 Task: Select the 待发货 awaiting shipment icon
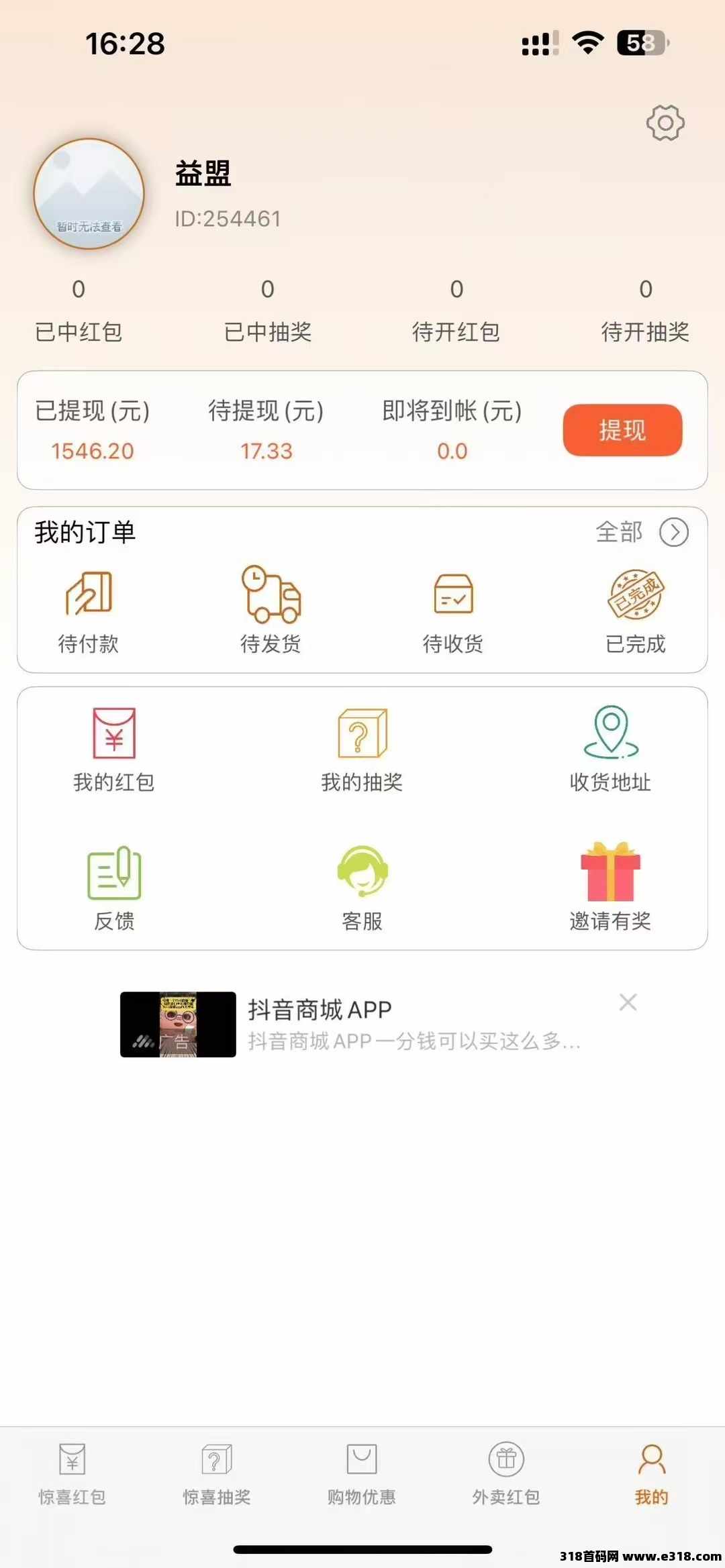click(271, 607)
